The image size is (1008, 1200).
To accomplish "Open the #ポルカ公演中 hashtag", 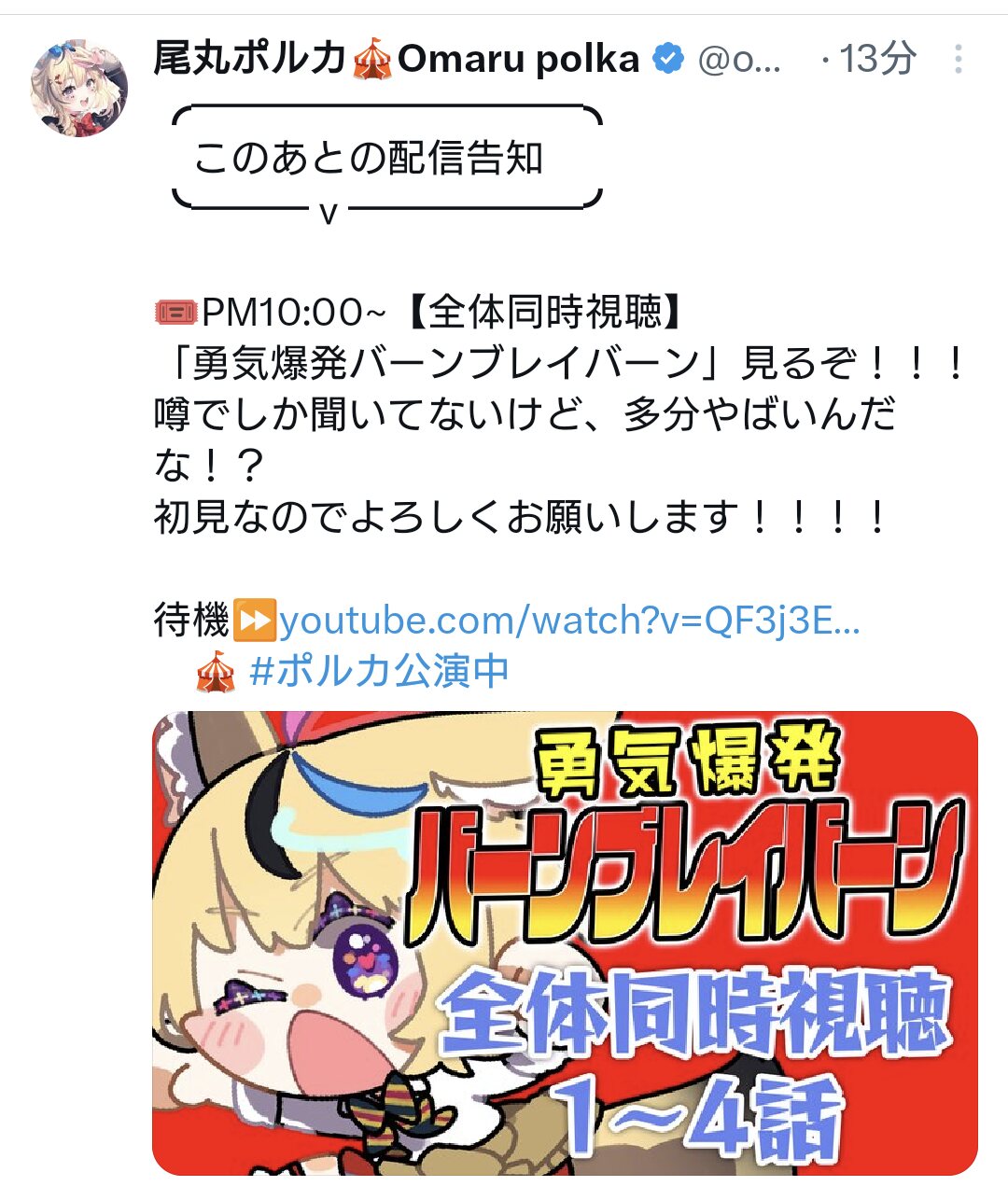I will click(379, 671).
